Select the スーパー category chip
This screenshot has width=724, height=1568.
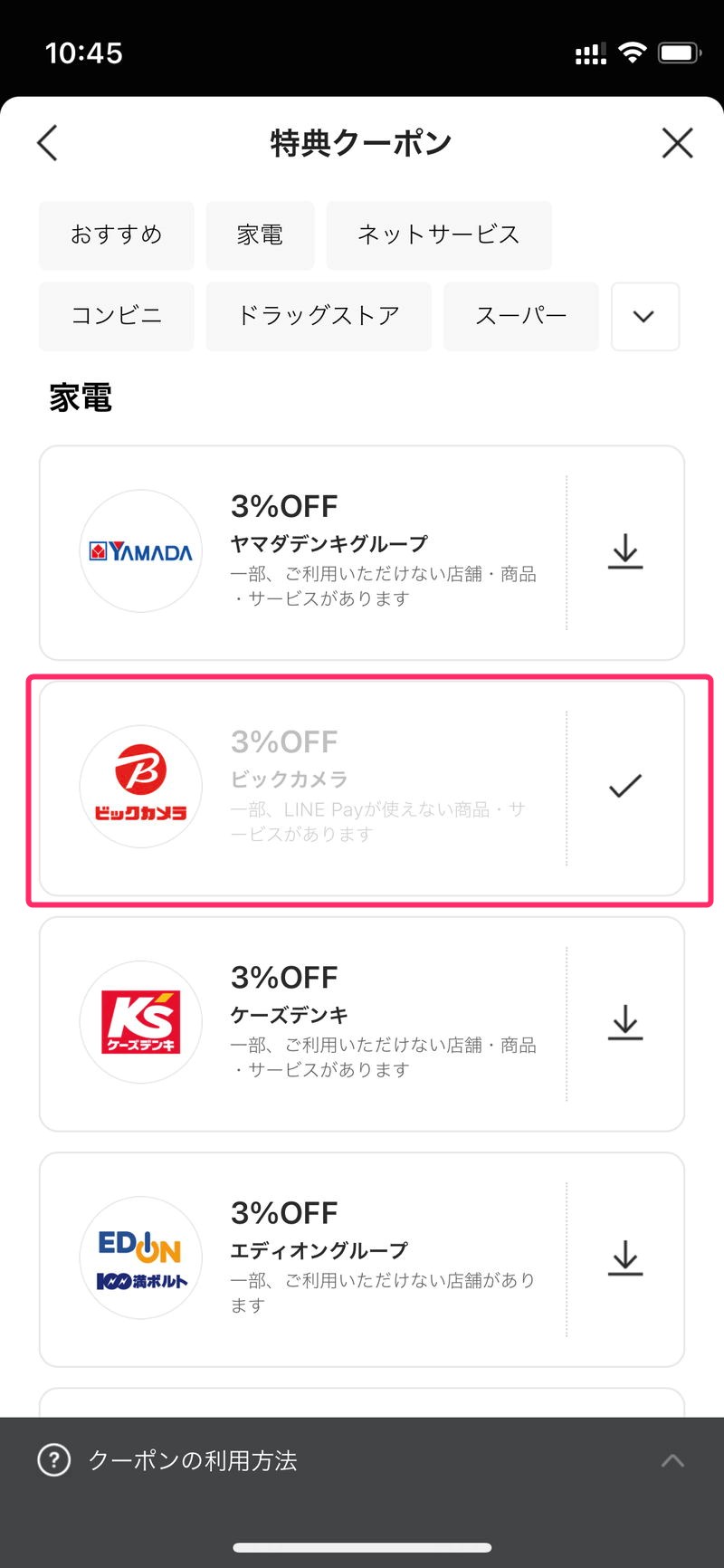[x=521, y=316]
